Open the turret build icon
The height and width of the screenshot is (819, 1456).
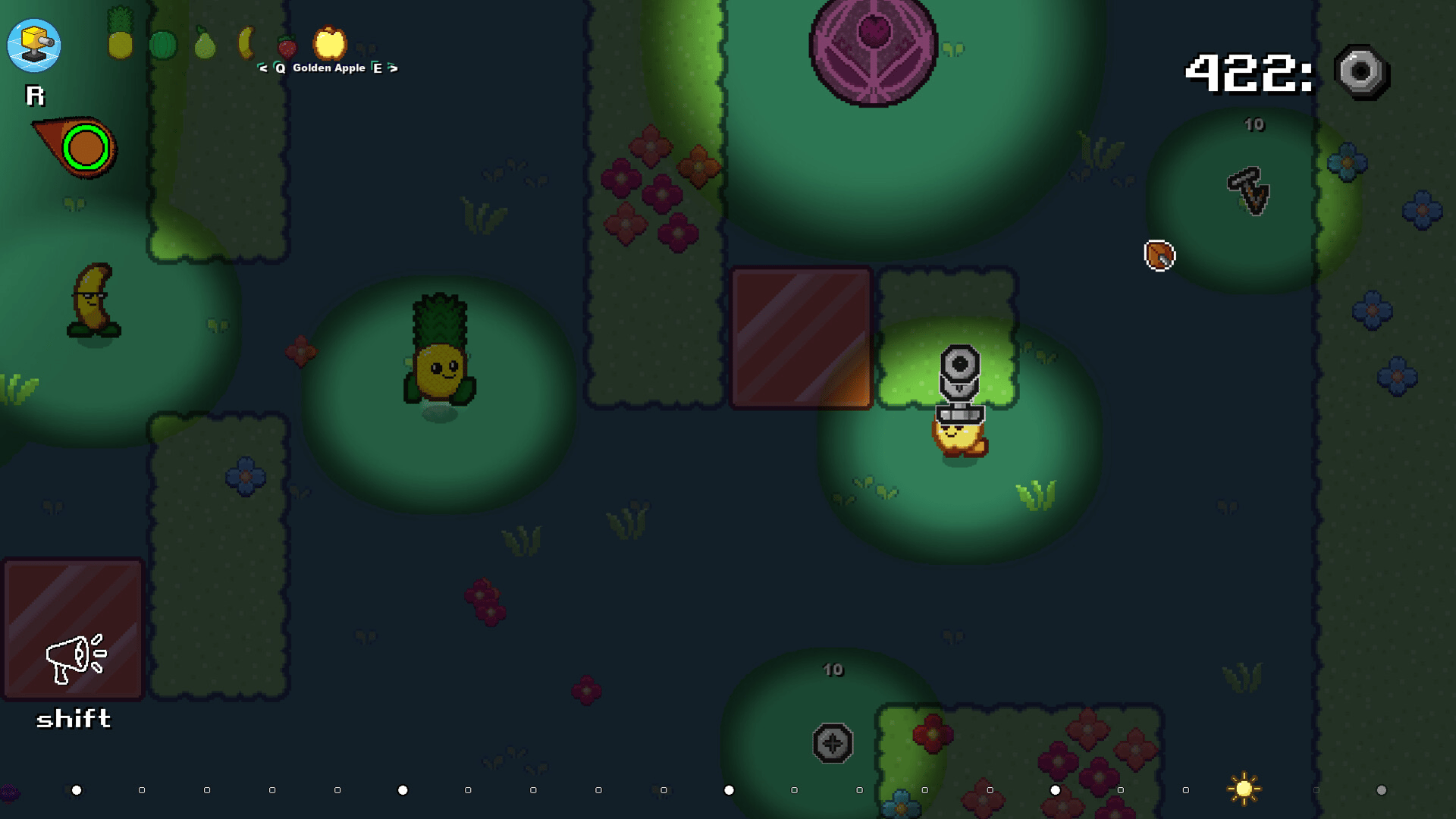pos(34,45)
